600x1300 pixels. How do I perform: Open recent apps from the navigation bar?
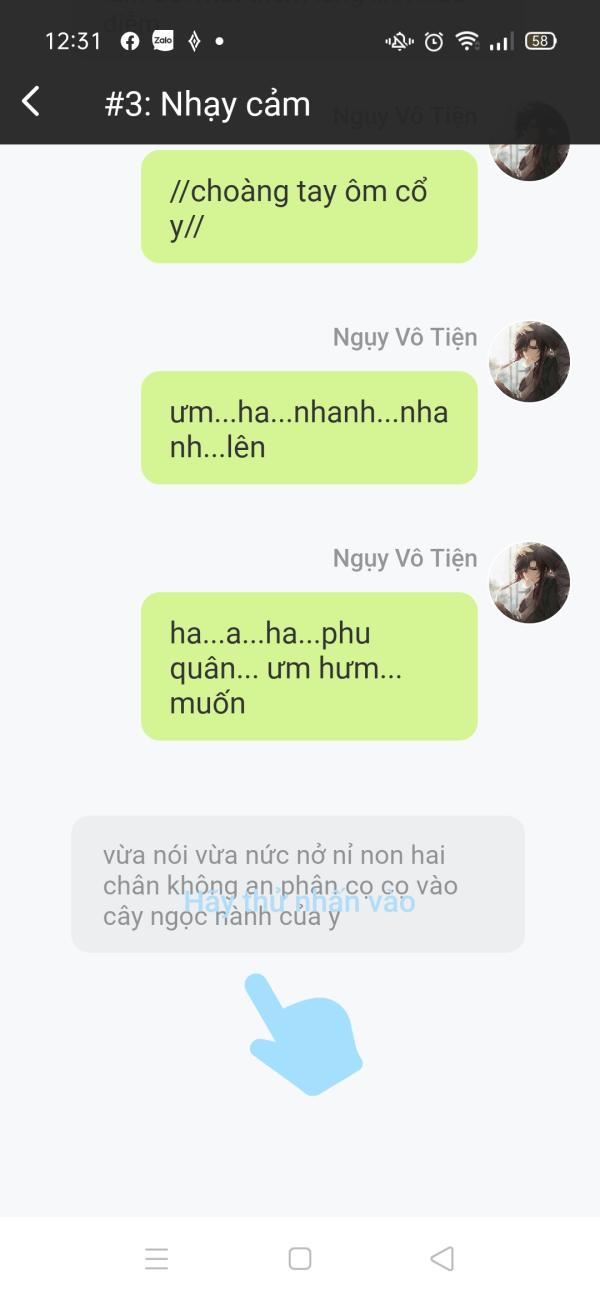pos(157,1258)
